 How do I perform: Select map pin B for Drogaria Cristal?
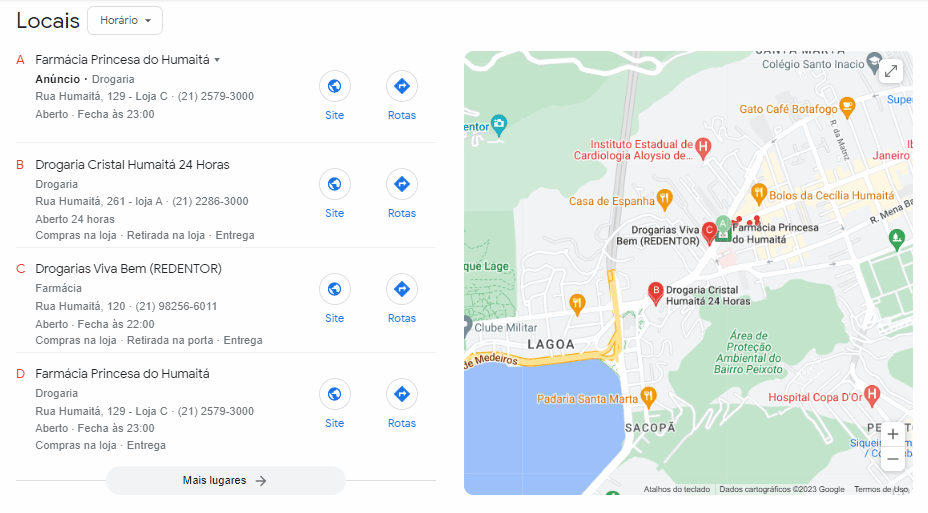[656, 292]
